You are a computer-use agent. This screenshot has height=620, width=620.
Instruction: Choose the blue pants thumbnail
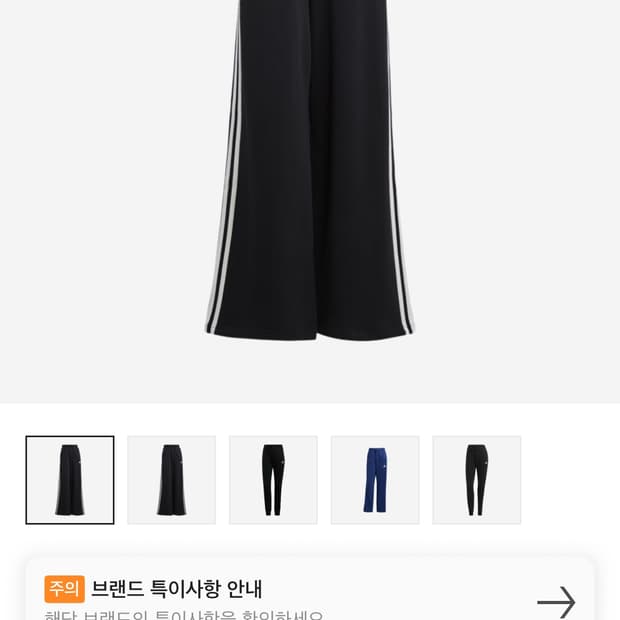(375, 480)
